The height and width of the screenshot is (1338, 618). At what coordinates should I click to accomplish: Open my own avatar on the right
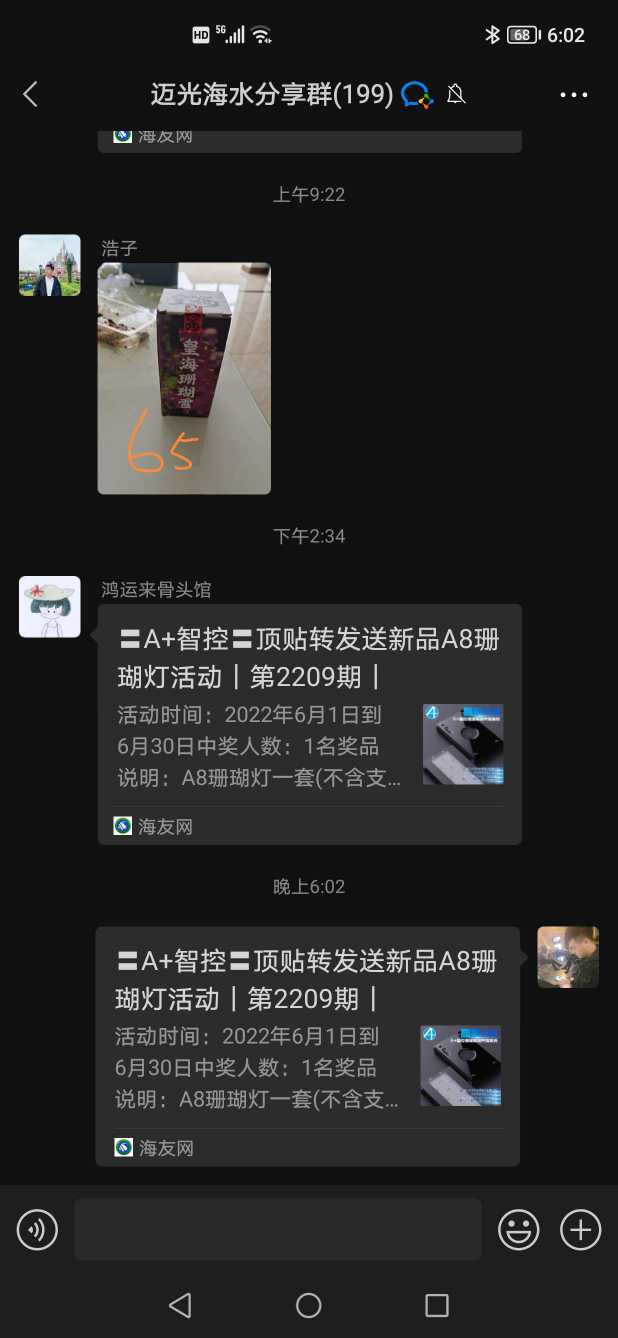[567, 957]
